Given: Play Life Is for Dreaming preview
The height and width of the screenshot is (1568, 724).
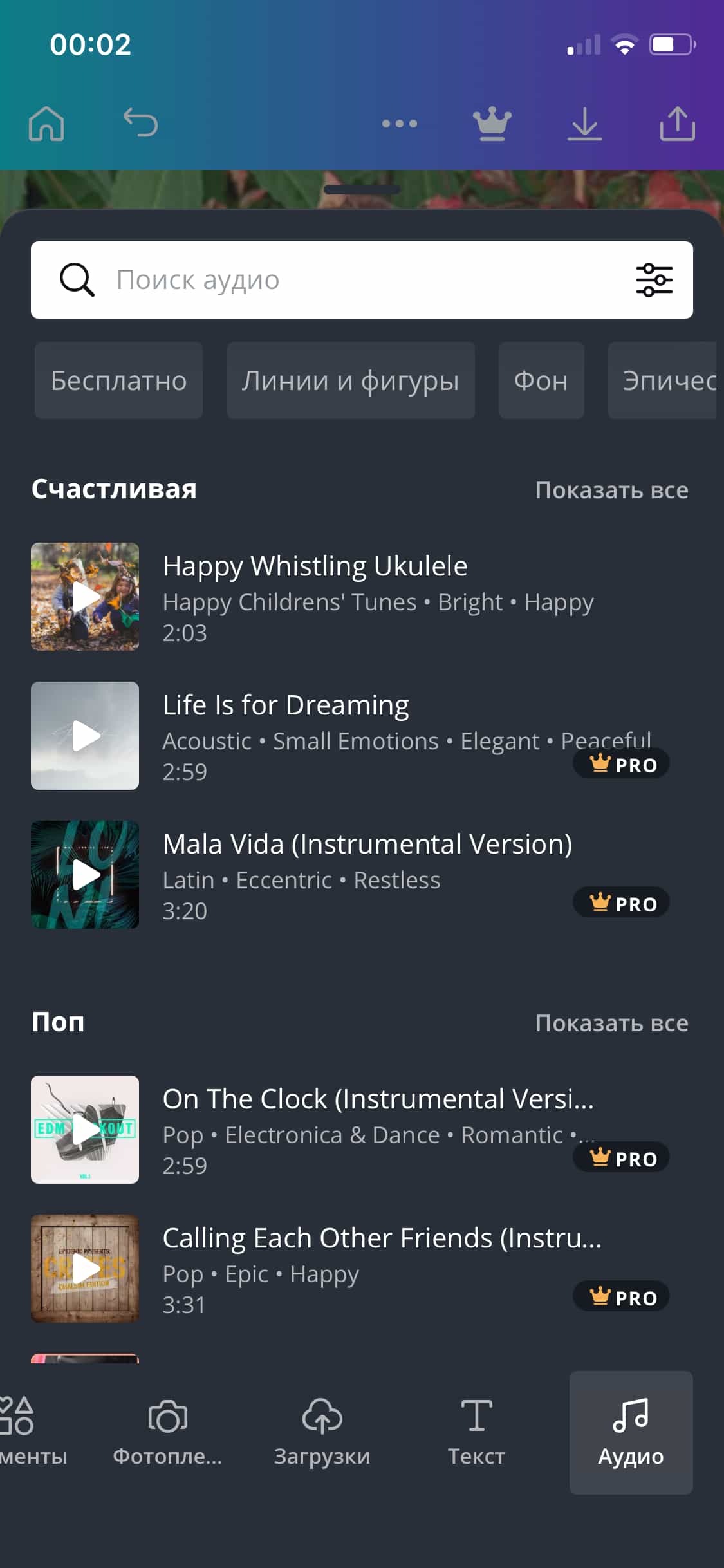Looking at the screenshot, I should 85,736.
